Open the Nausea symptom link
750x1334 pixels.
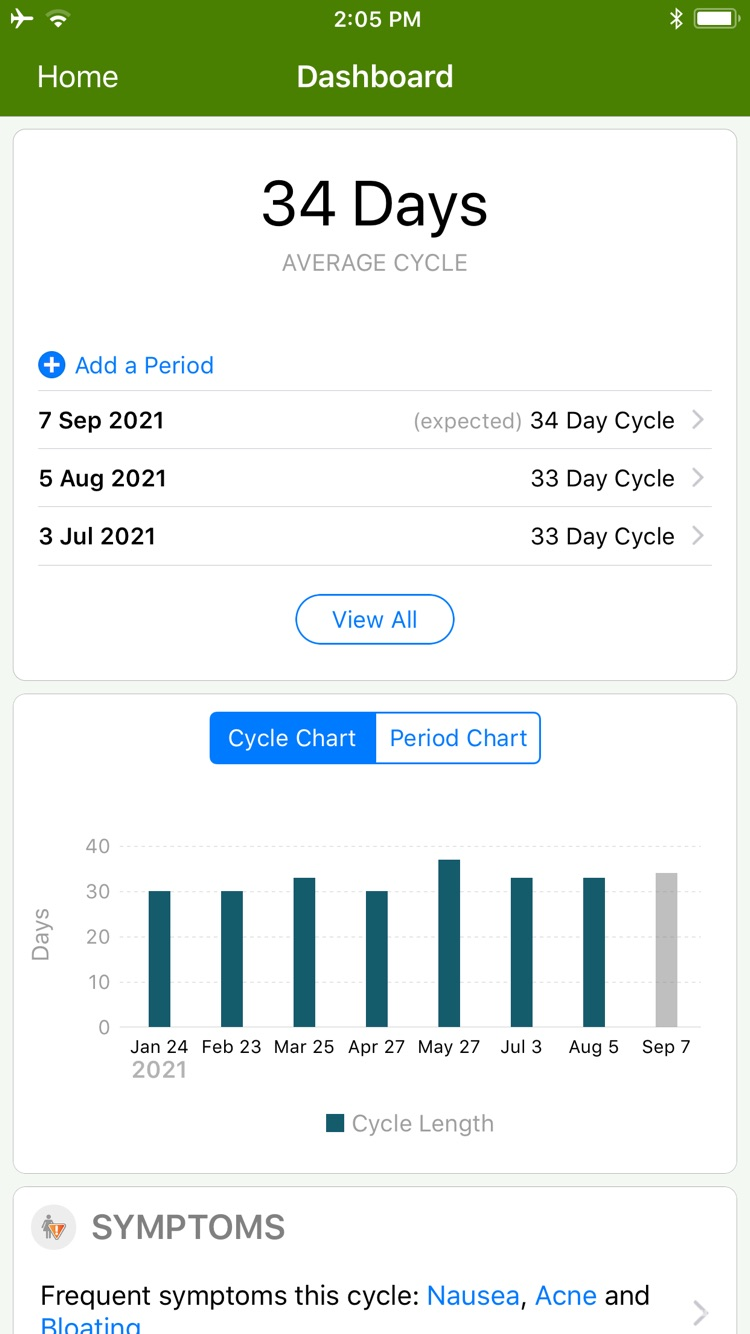tap(472, 1295)
